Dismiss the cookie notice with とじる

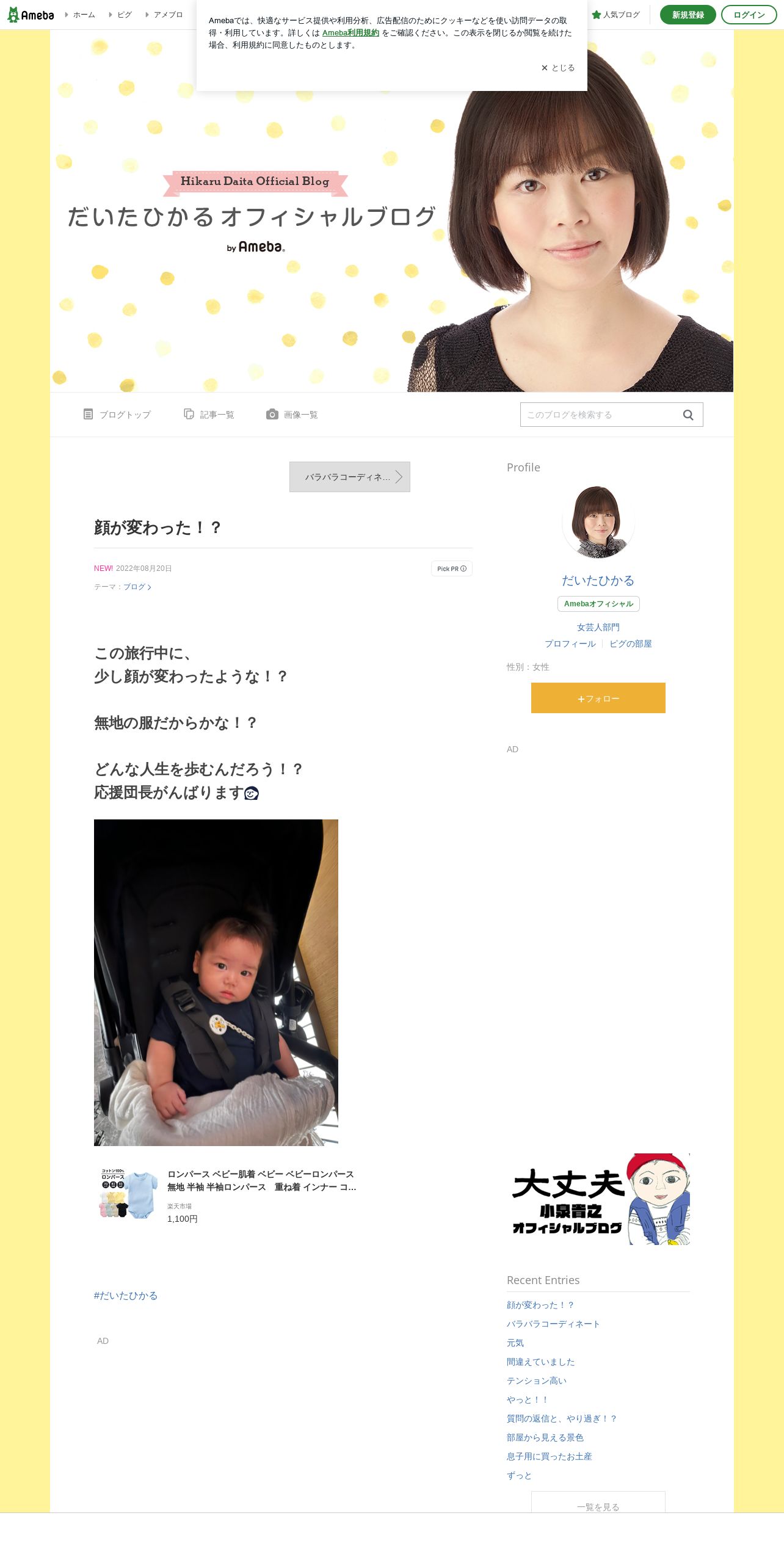click(x=558, y=68)
